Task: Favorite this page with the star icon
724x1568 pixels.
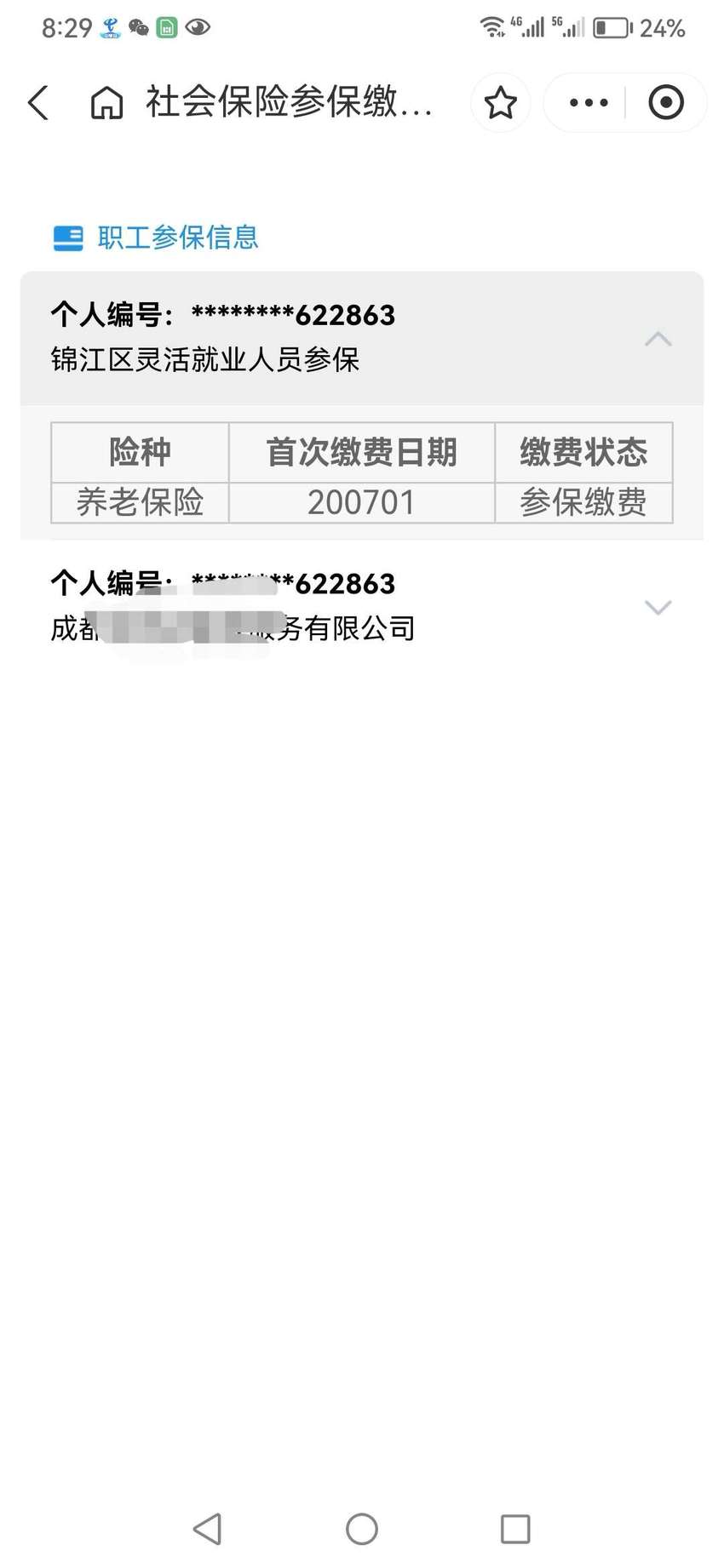Action: pos(501,103)
